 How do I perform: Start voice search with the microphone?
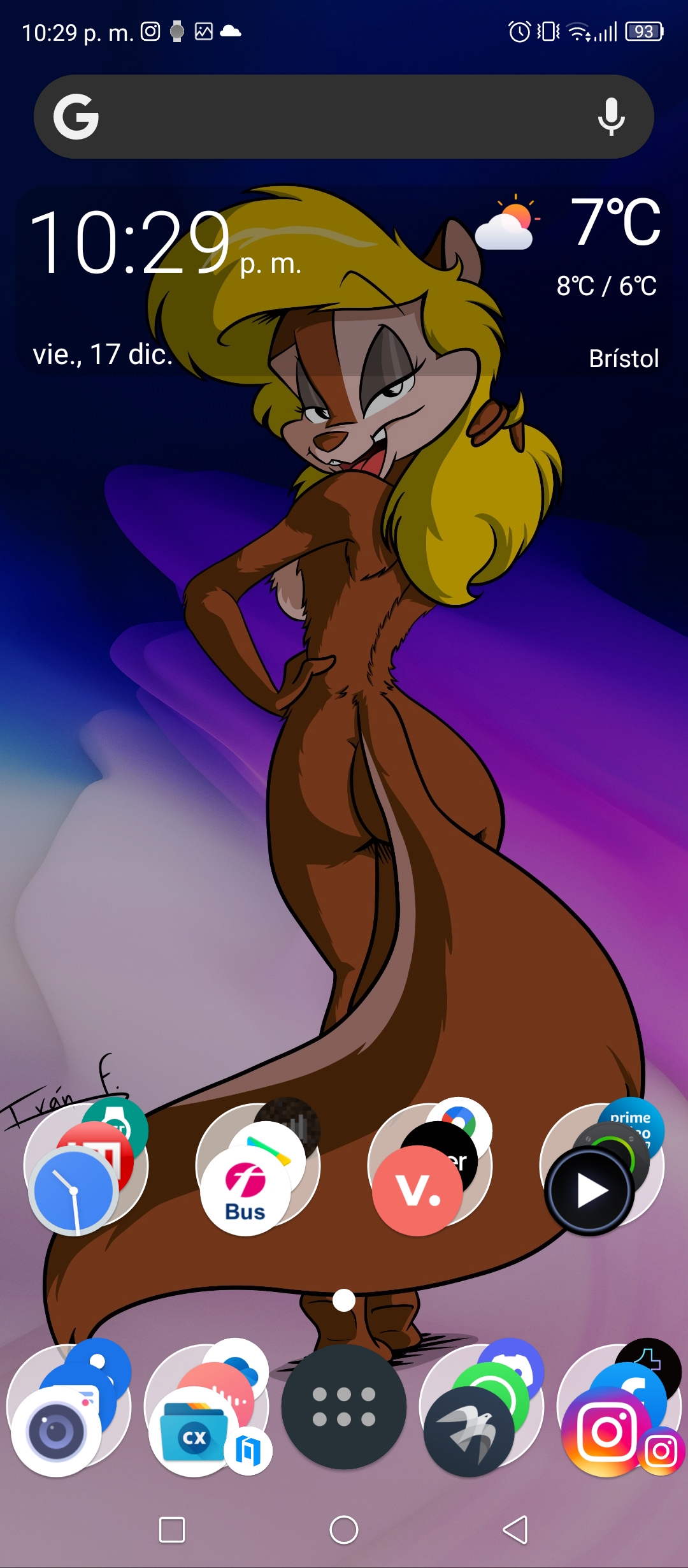[x=611, y=117]
